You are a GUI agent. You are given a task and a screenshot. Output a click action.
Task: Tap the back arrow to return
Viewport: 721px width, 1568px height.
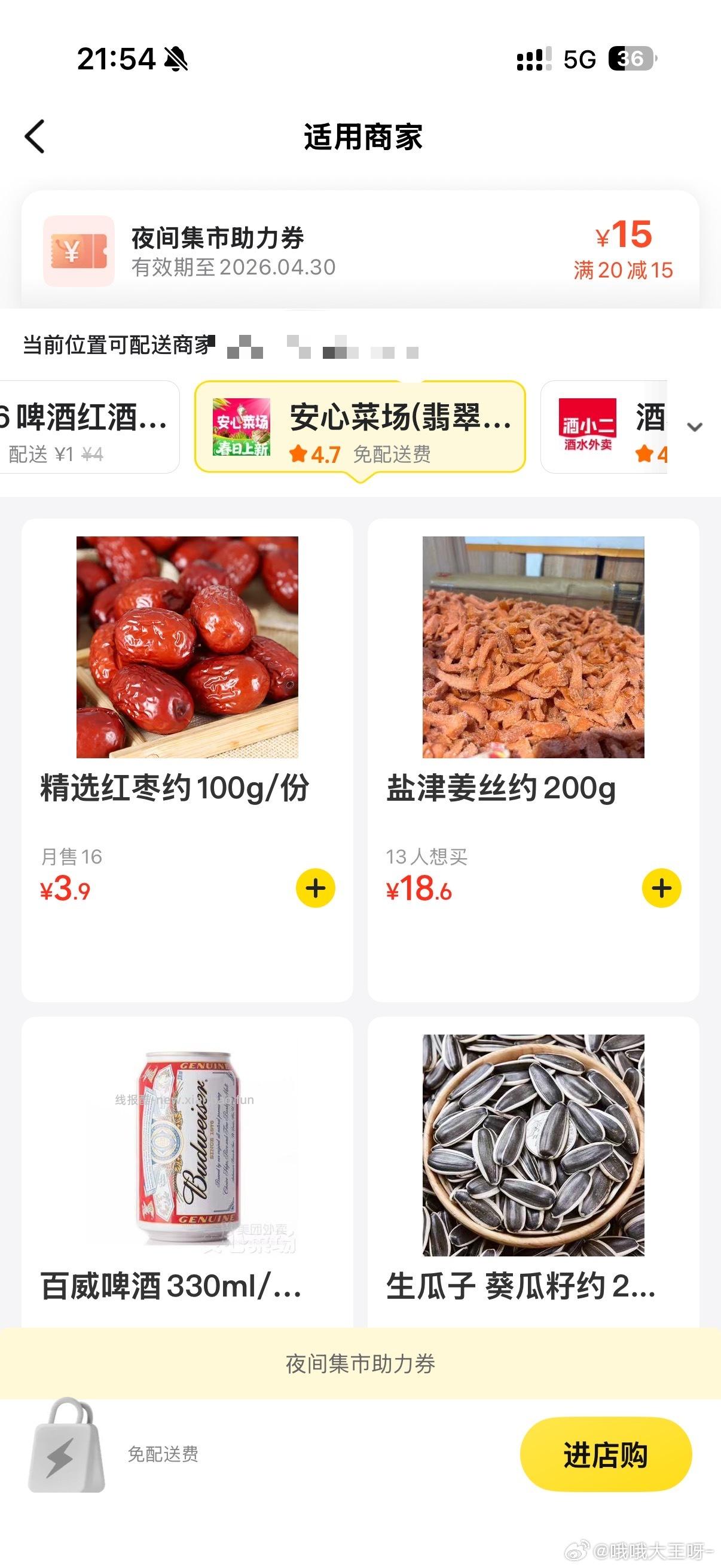pos(35,136)
